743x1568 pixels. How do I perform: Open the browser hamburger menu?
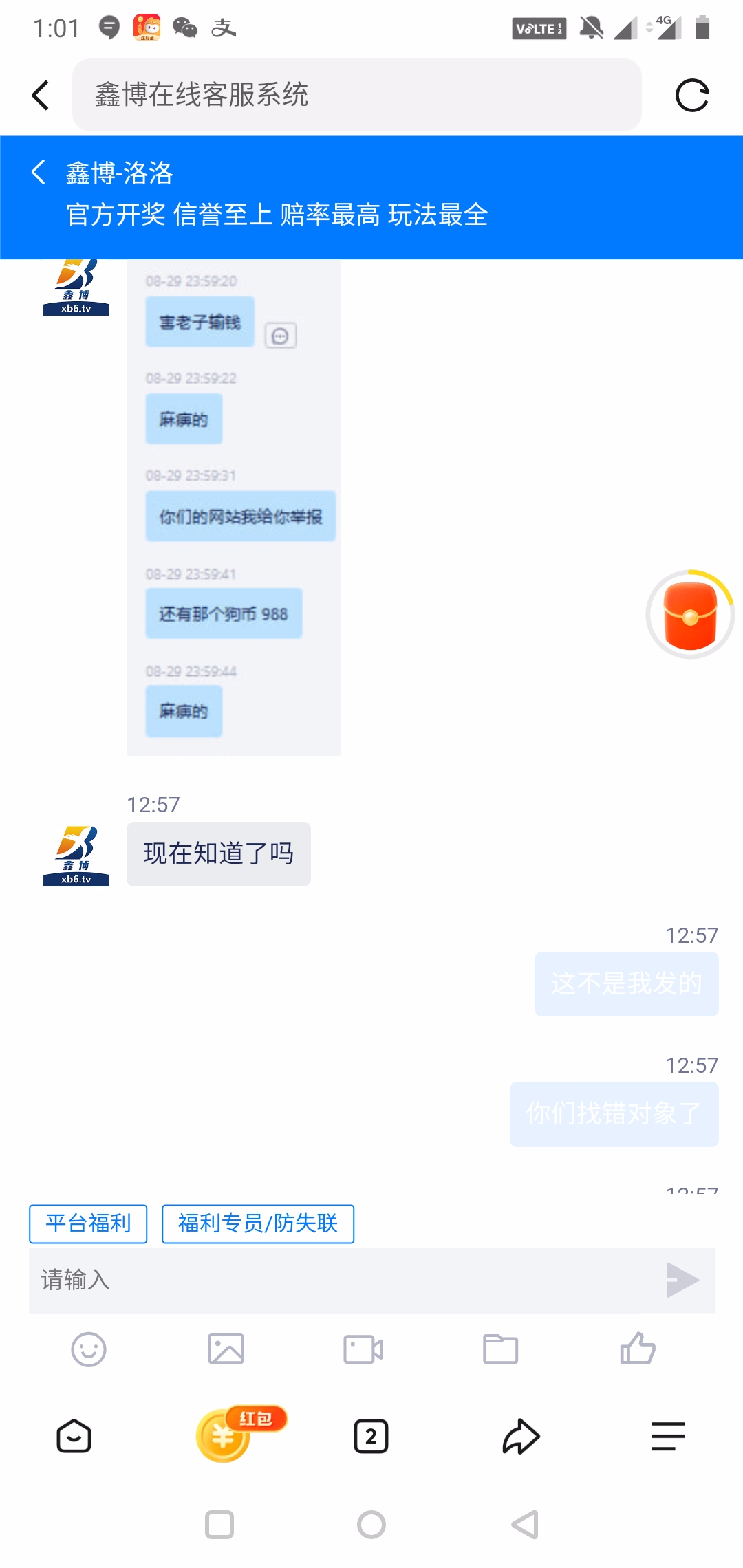[668, 1437]
